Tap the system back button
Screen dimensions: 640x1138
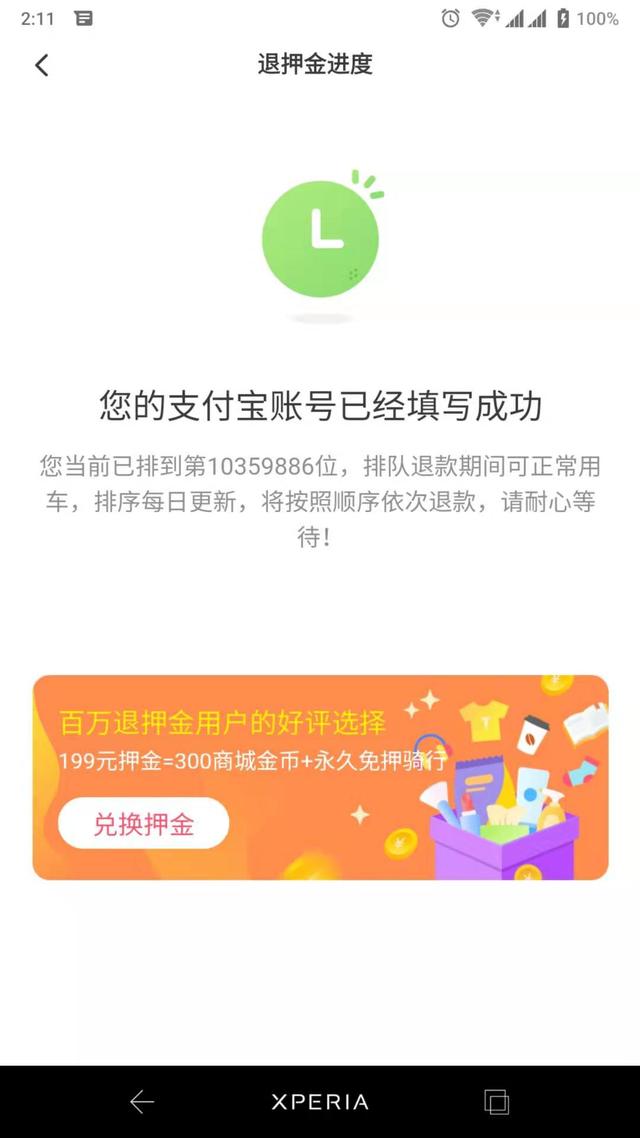tap(142, 1102)
